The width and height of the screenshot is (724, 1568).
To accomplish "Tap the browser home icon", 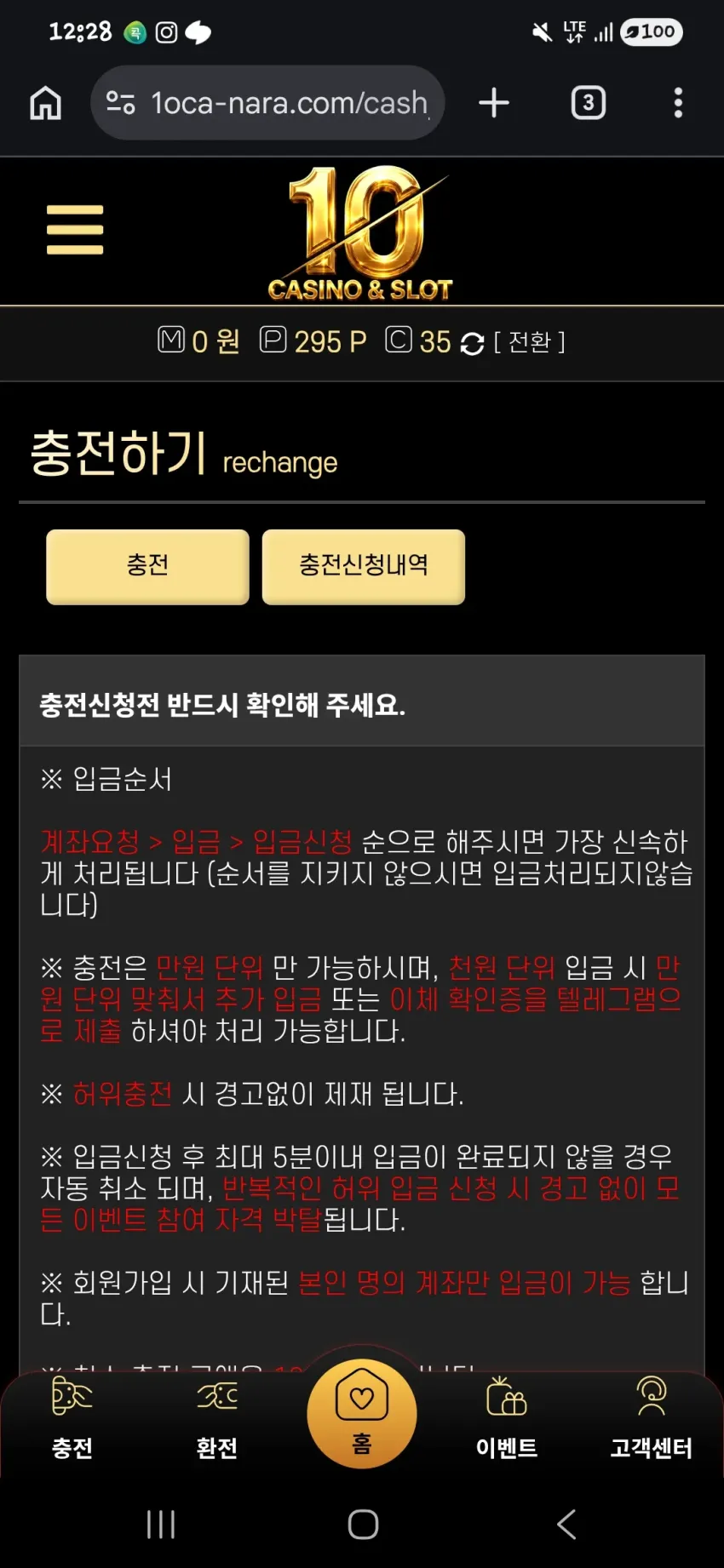I will click(46, 103).
